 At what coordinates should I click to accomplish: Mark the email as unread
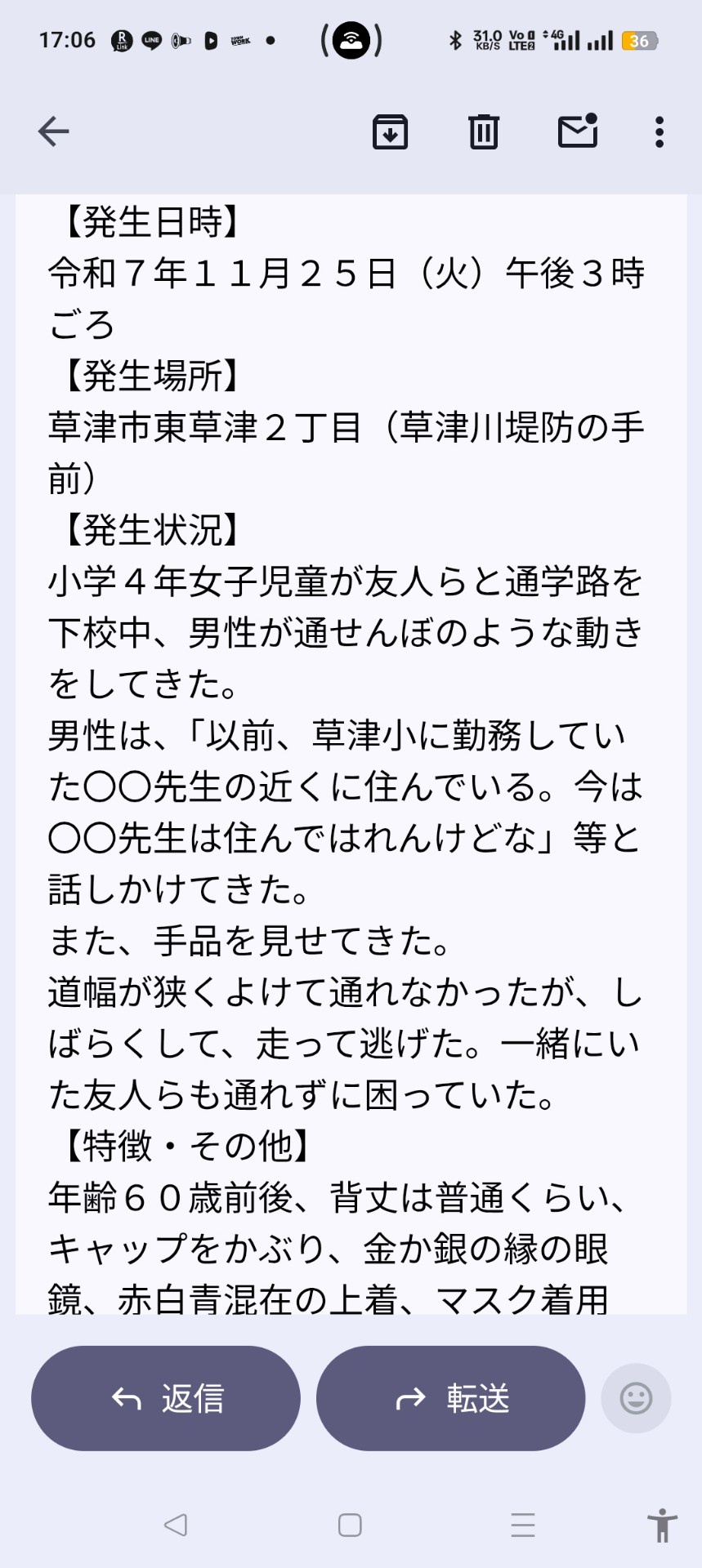(x=578, y=131)
